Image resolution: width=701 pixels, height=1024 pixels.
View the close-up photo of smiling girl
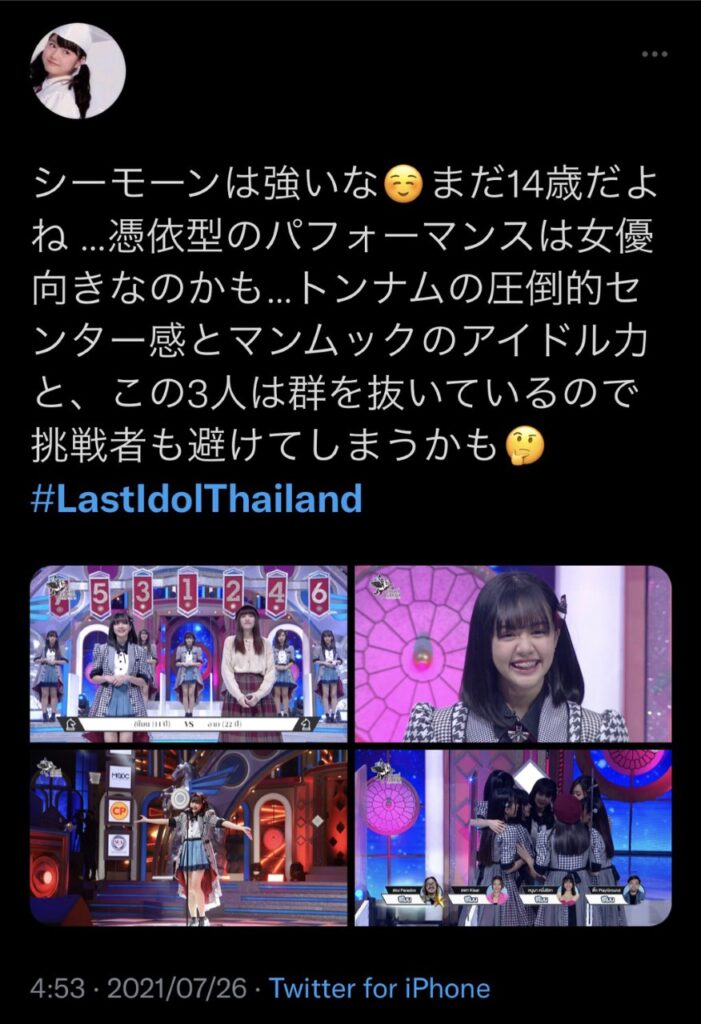click(513, 653)
